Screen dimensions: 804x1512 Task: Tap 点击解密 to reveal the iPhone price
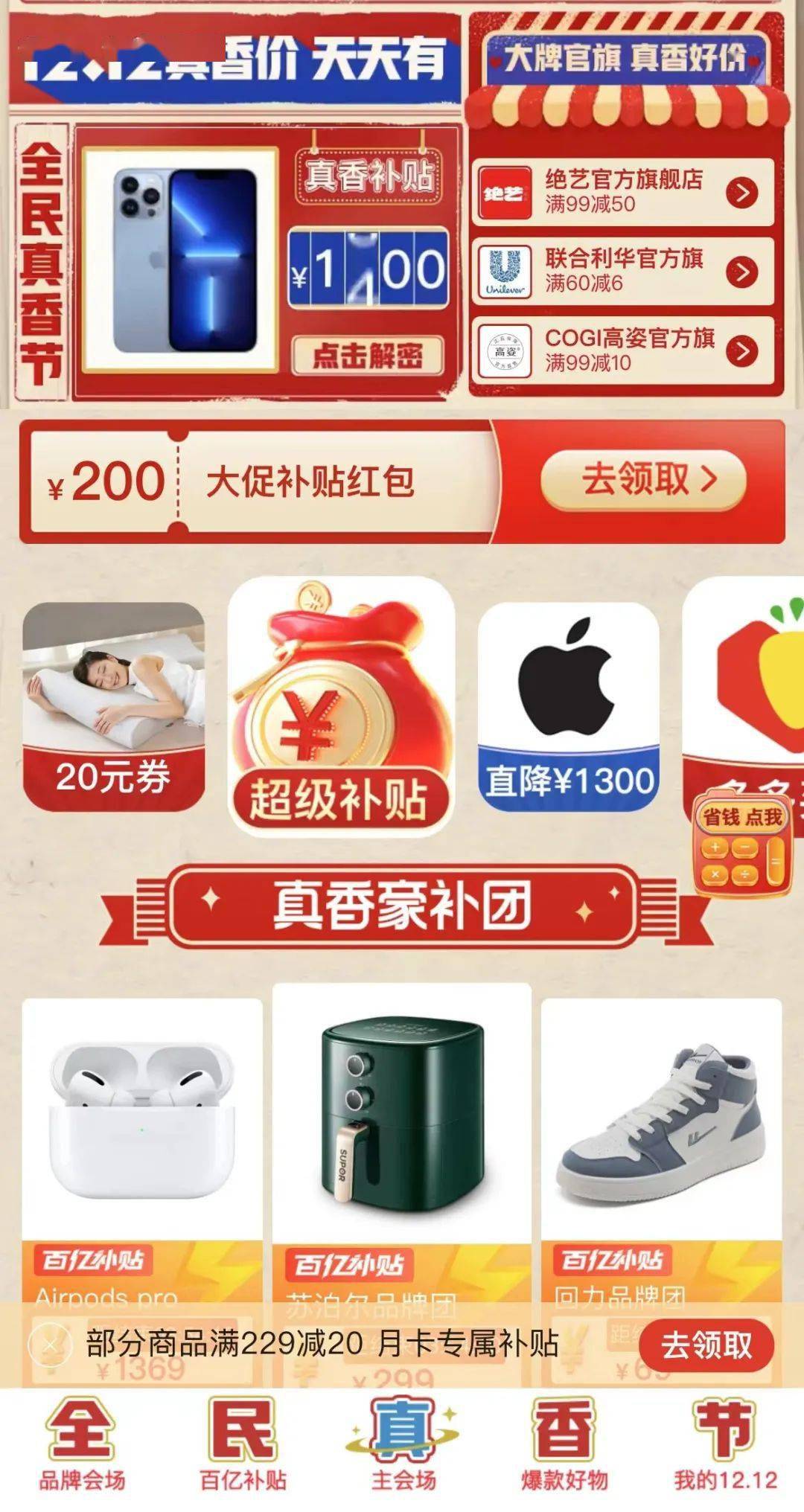[x=368, y=356]
